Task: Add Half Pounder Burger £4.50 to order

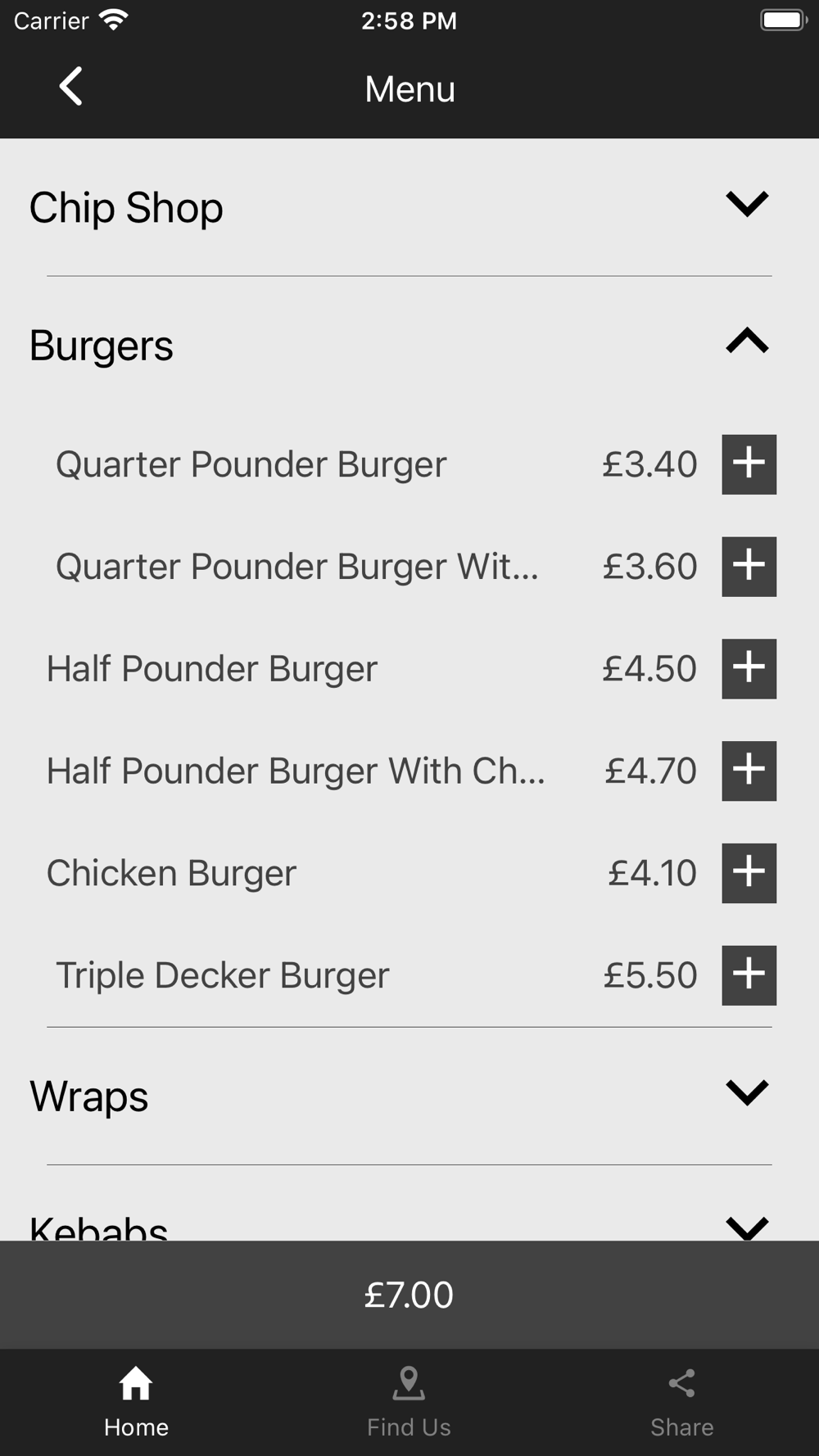Action: 749,669
